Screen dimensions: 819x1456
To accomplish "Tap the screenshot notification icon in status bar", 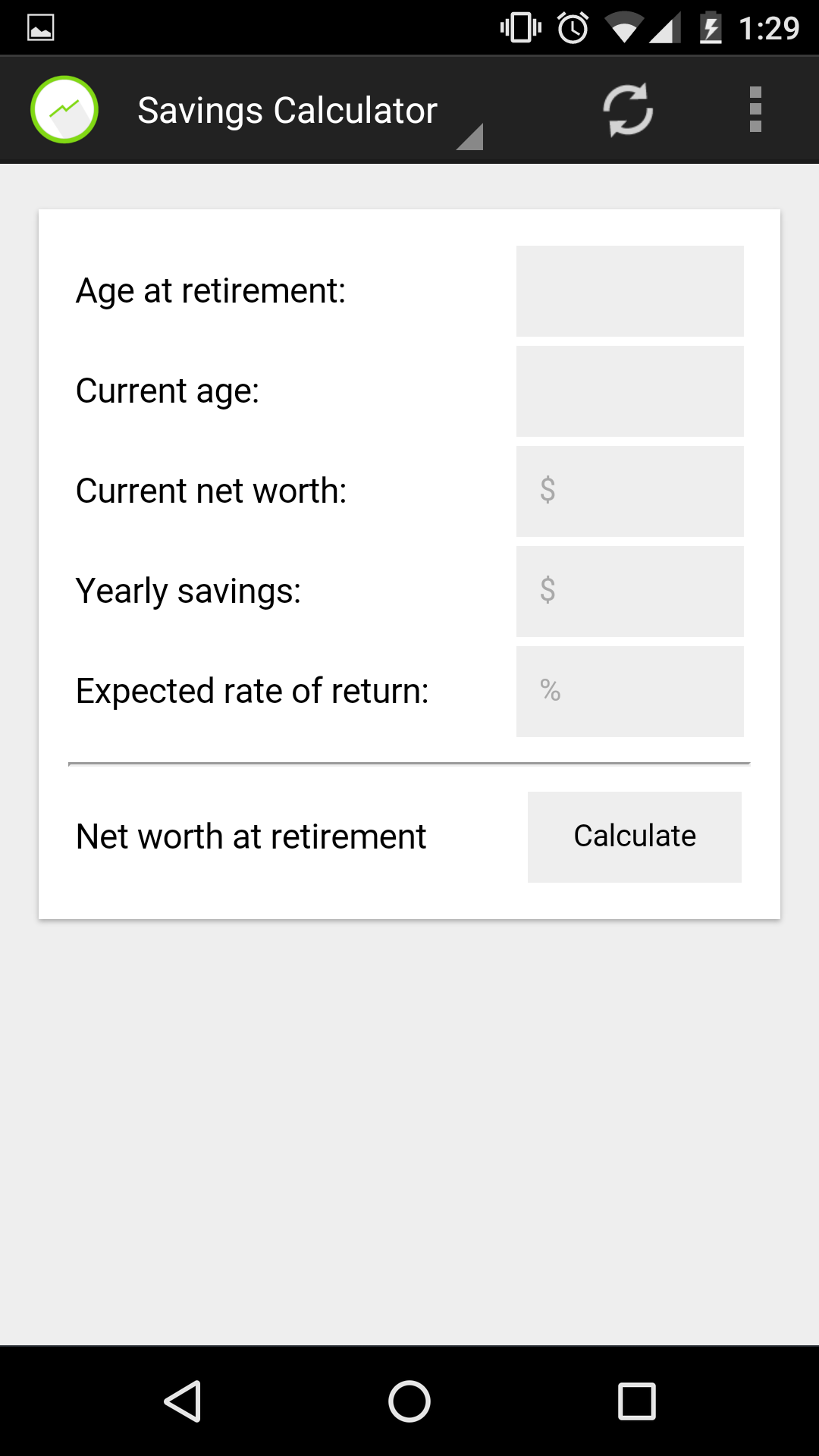I will [x=40, y=26].
